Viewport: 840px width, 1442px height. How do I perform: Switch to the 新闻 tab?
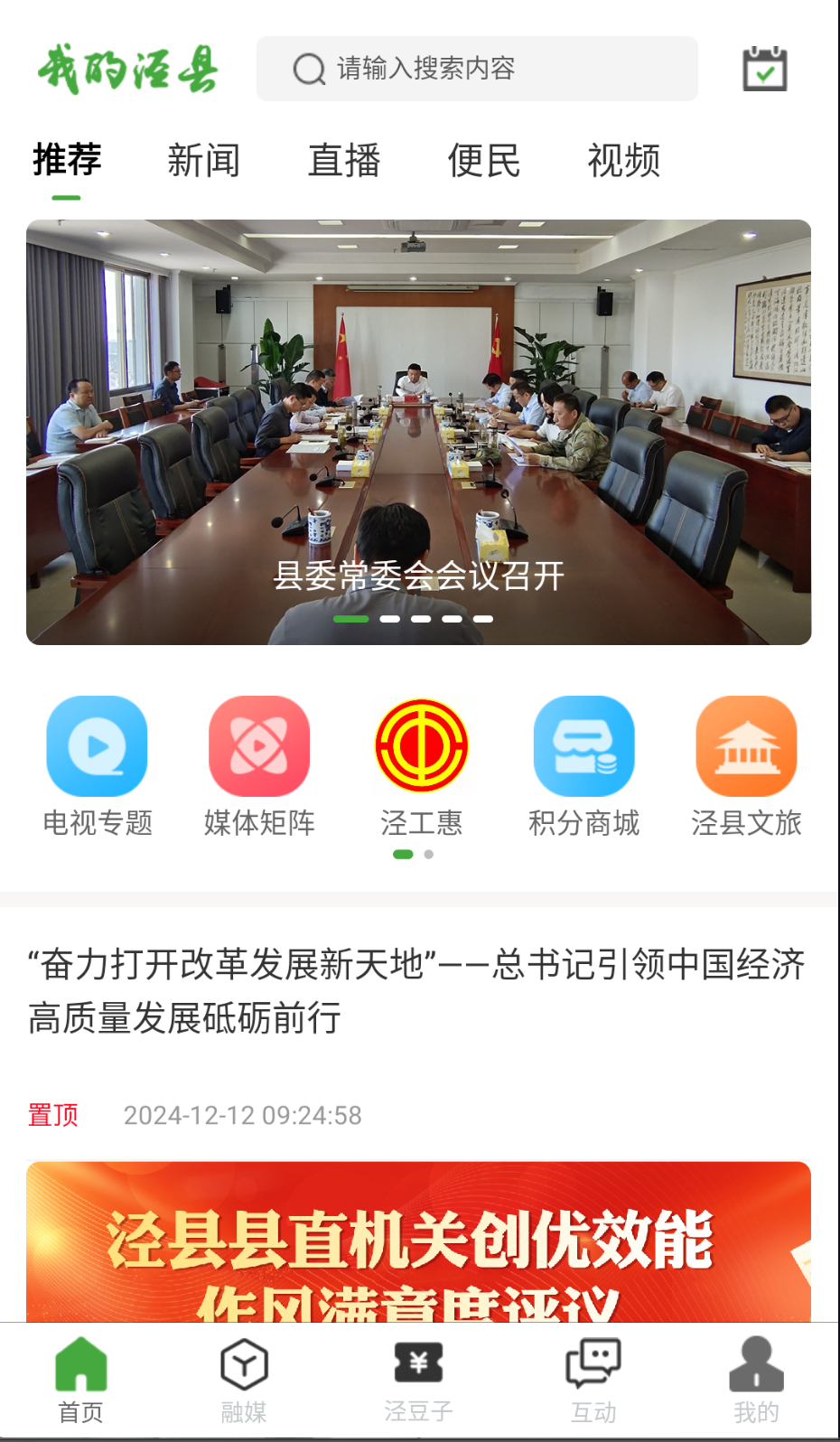[203, 159]
